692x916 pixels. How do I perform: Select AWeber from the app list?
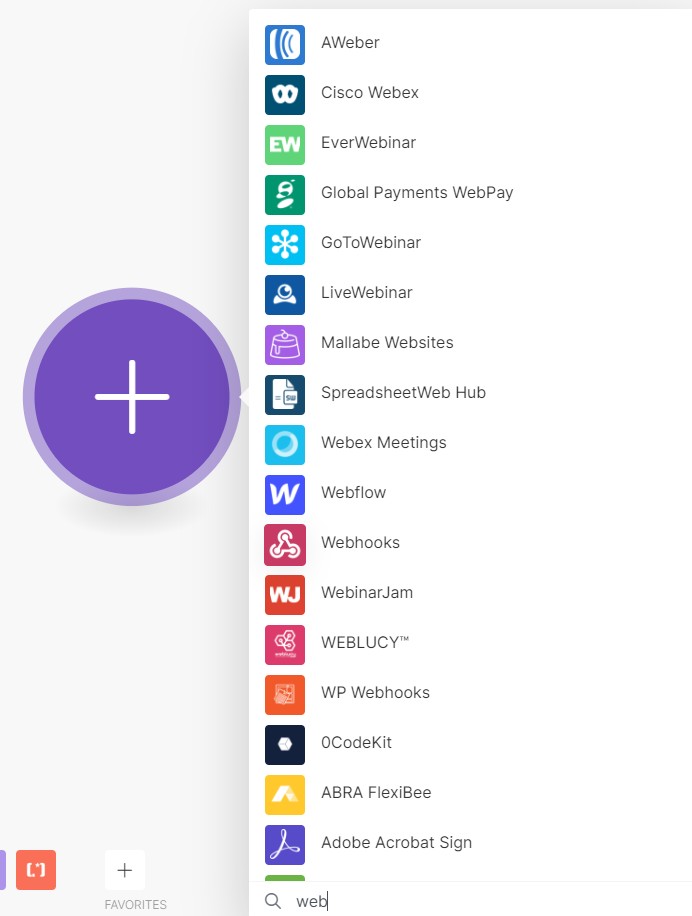coord(350,43)
